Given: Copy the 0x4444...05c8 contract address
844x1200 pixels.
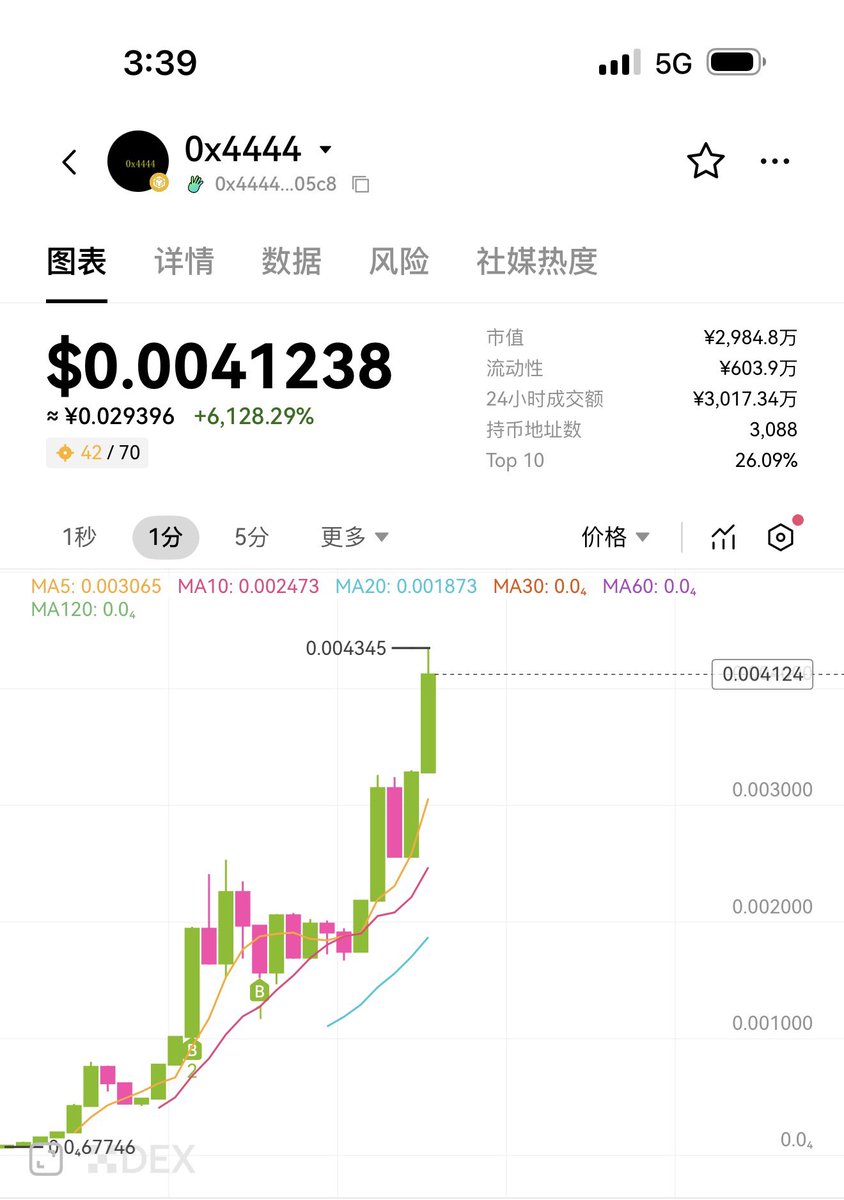Looking at the screenshot, I should [x=361, y=184].
